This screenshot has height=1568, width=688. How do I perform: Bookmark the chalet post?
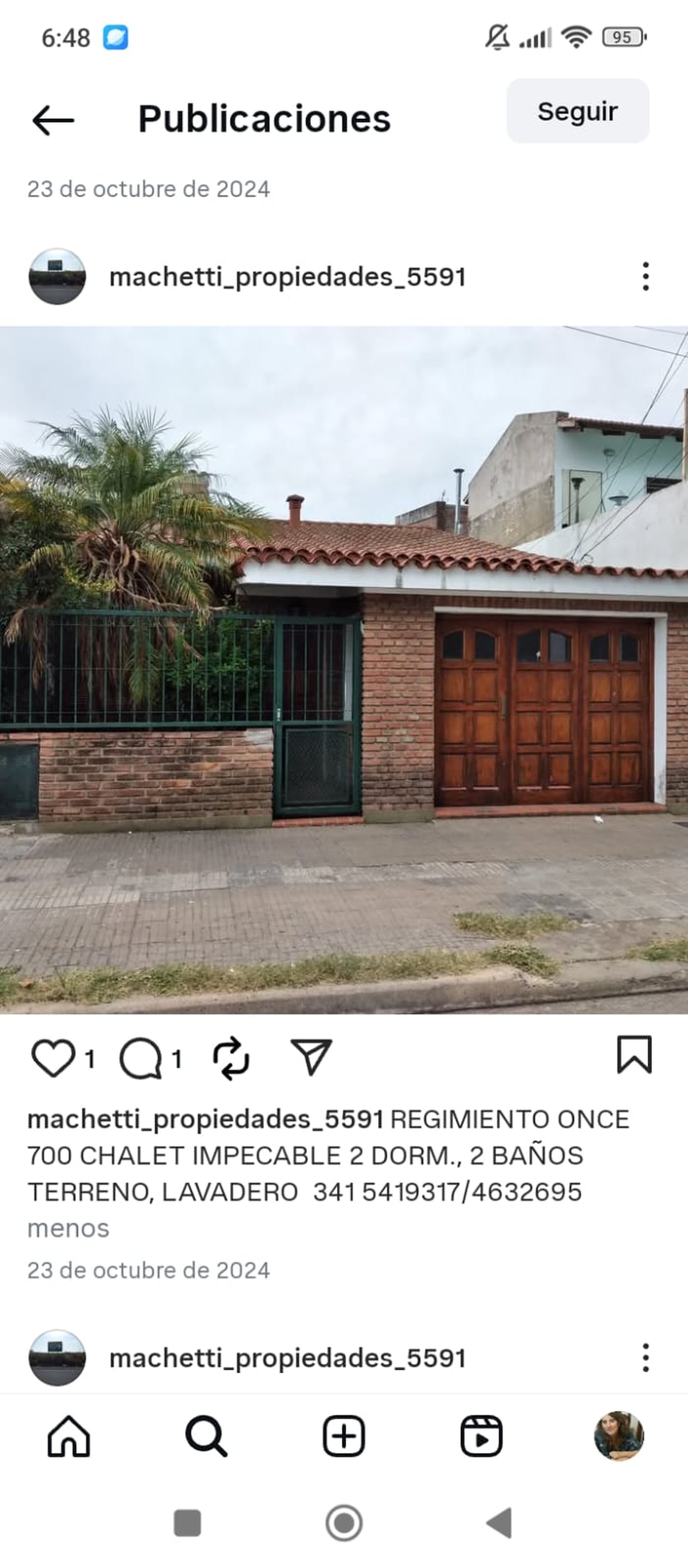[634, 1055]
